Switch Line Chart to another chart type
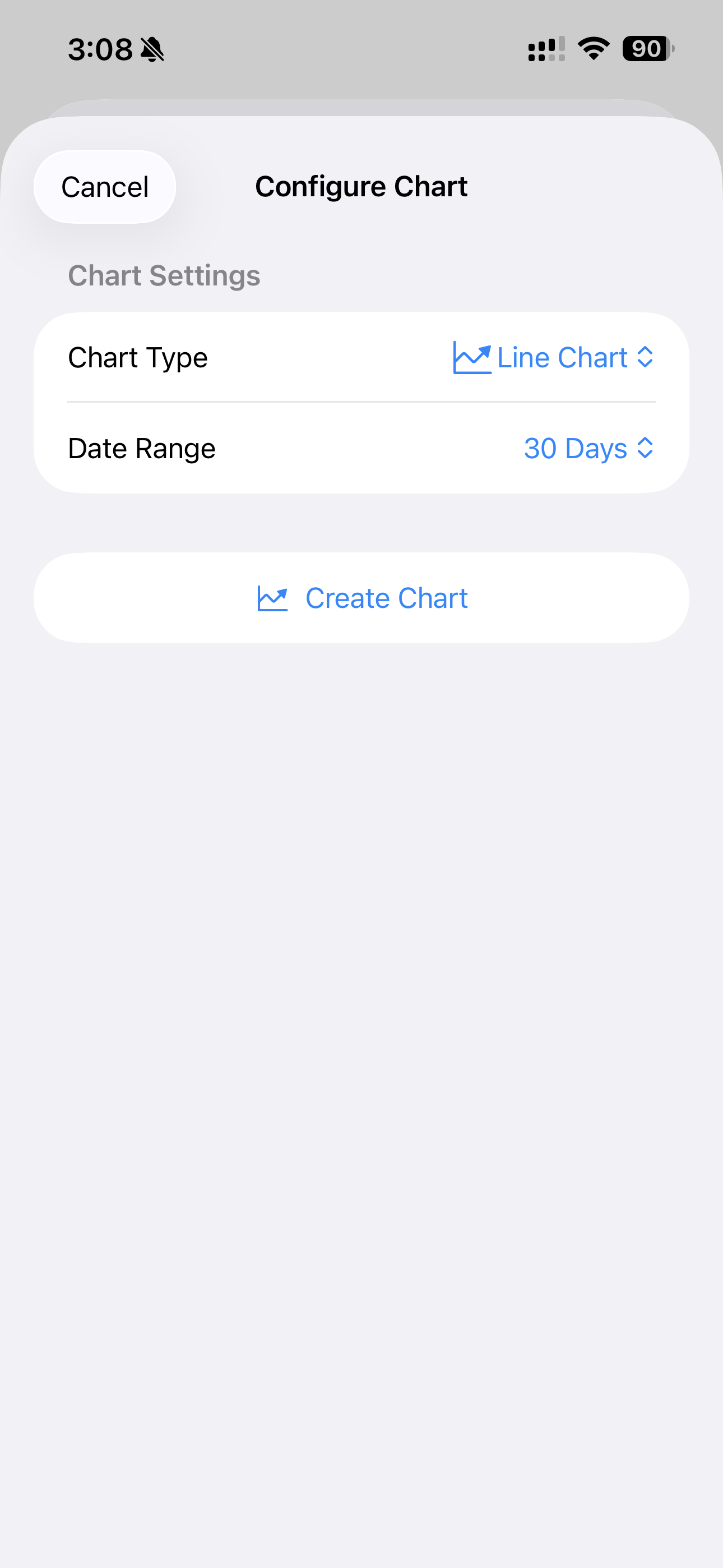 pos(560,357)
